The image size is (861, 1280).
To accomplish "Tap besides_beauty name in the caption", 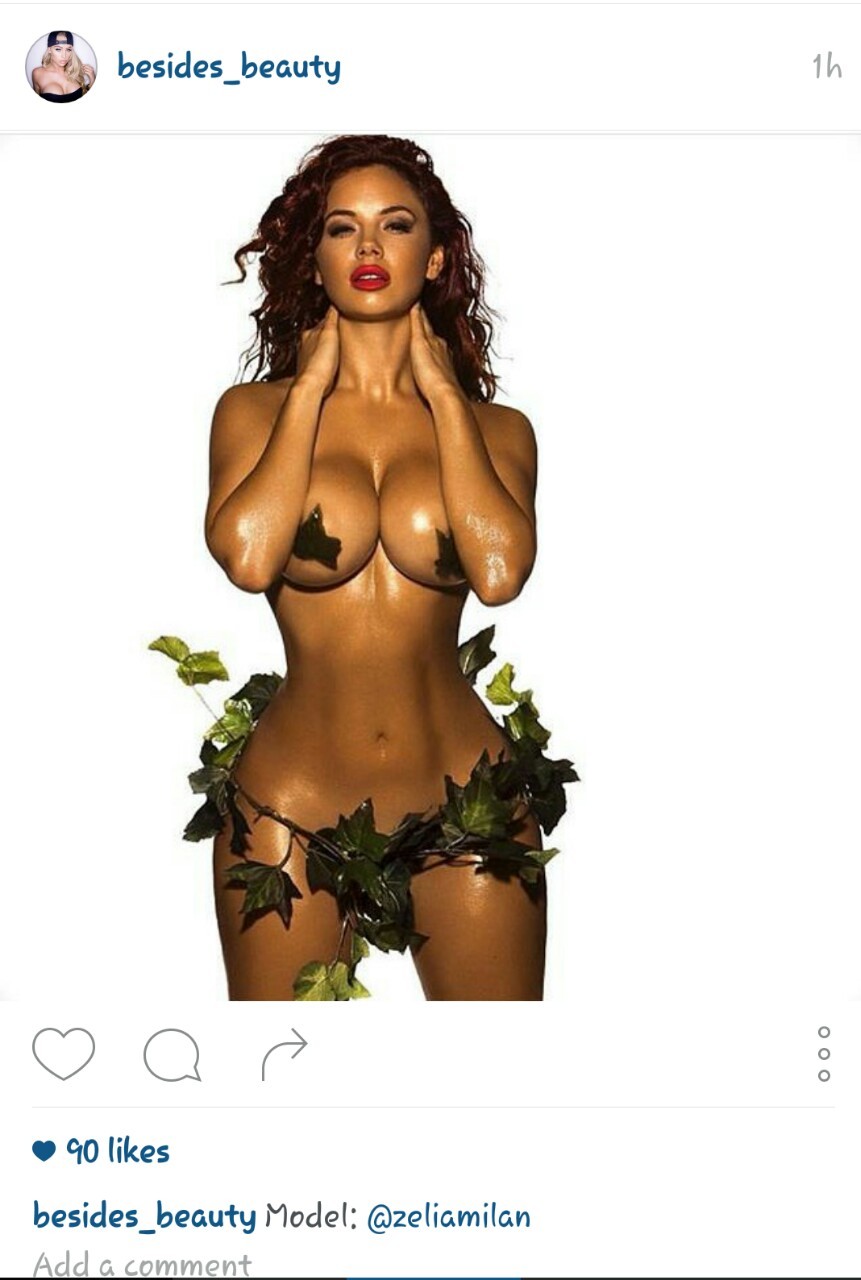I will pyautogui.click(x=144, y=1216).
